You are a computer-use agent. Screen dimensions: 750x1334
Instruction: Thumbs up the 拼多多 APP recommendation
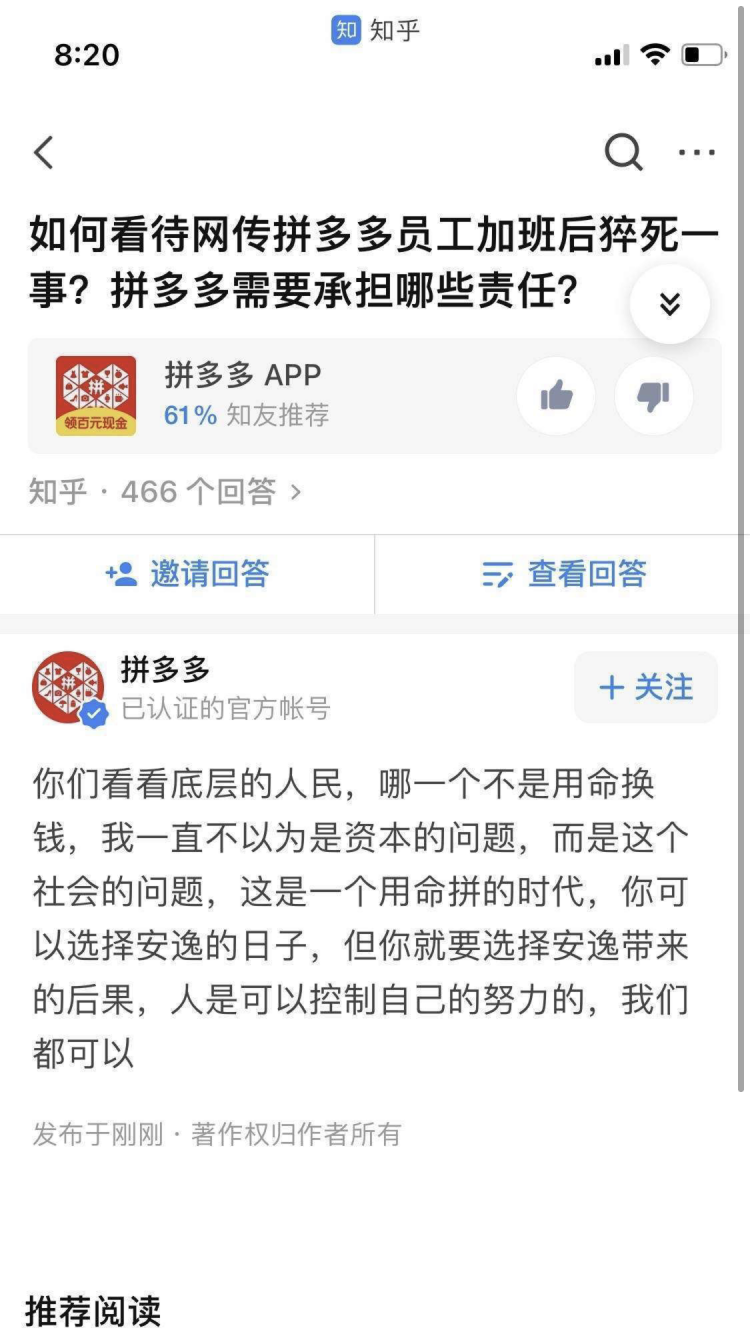click(556, 397)
